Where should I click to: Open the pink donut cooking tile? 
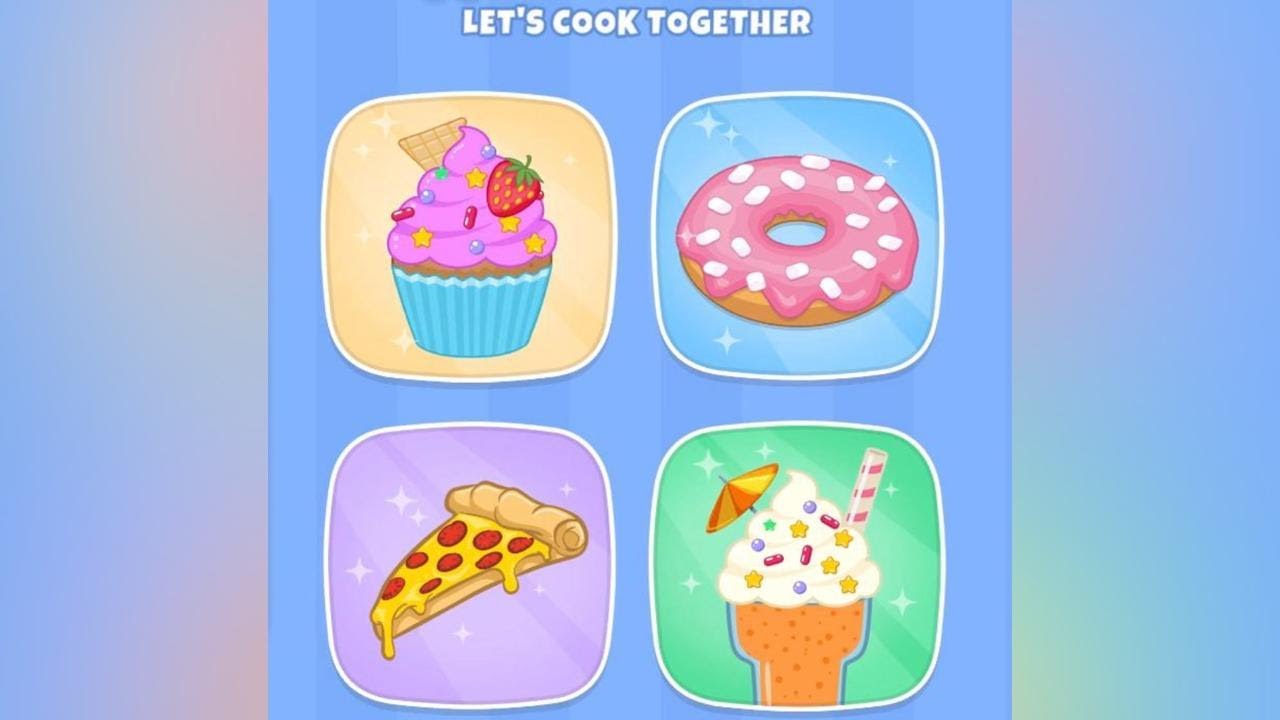[x=796, y=237]
